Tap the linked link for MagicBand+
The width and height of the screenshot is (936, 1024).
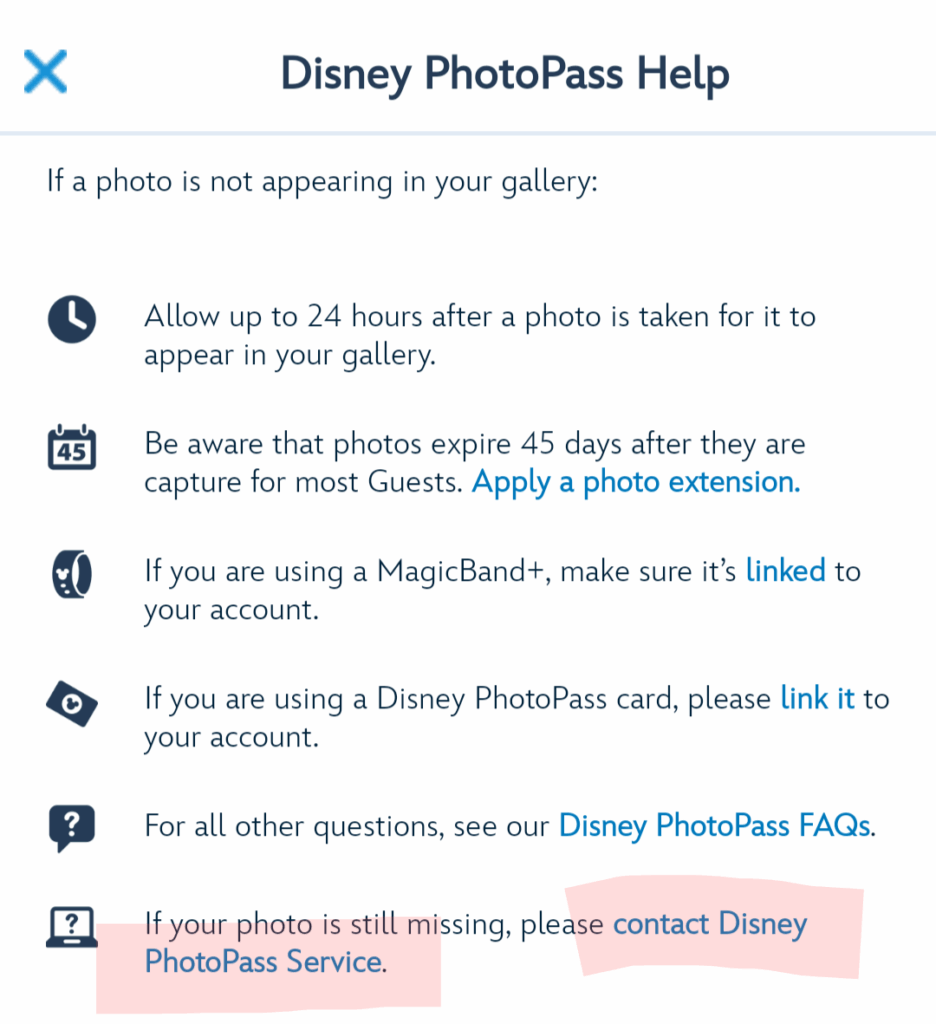pos(786,571)
